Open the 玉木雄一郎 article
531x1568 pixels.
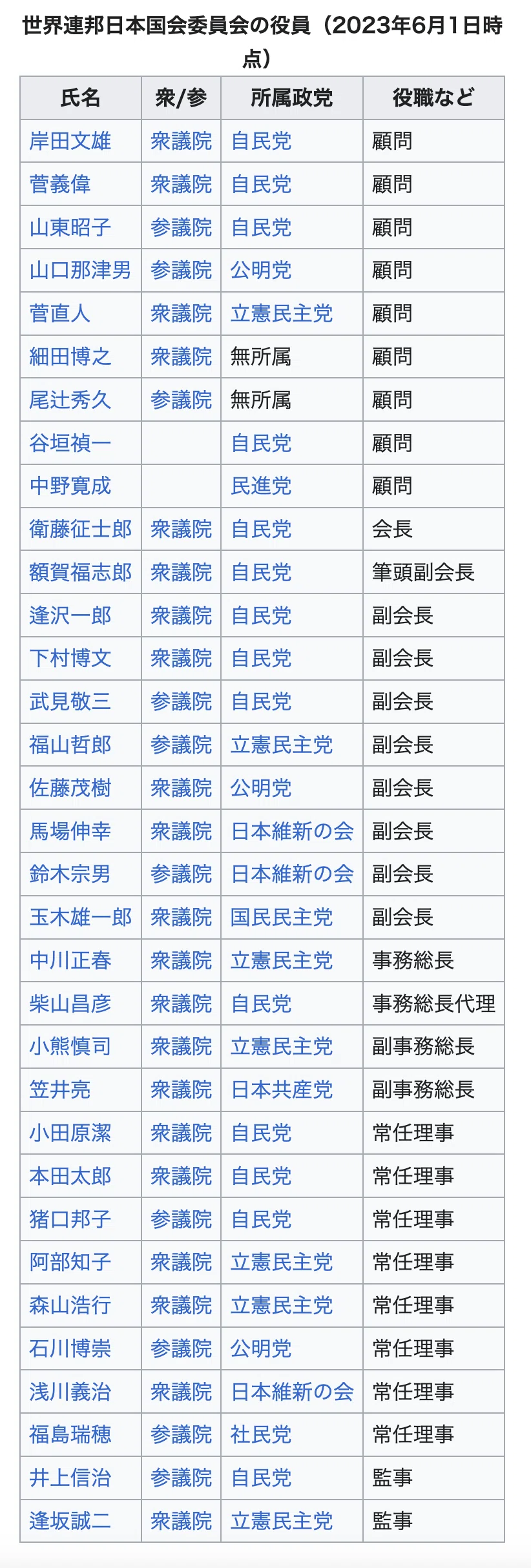tap(80, 917)
